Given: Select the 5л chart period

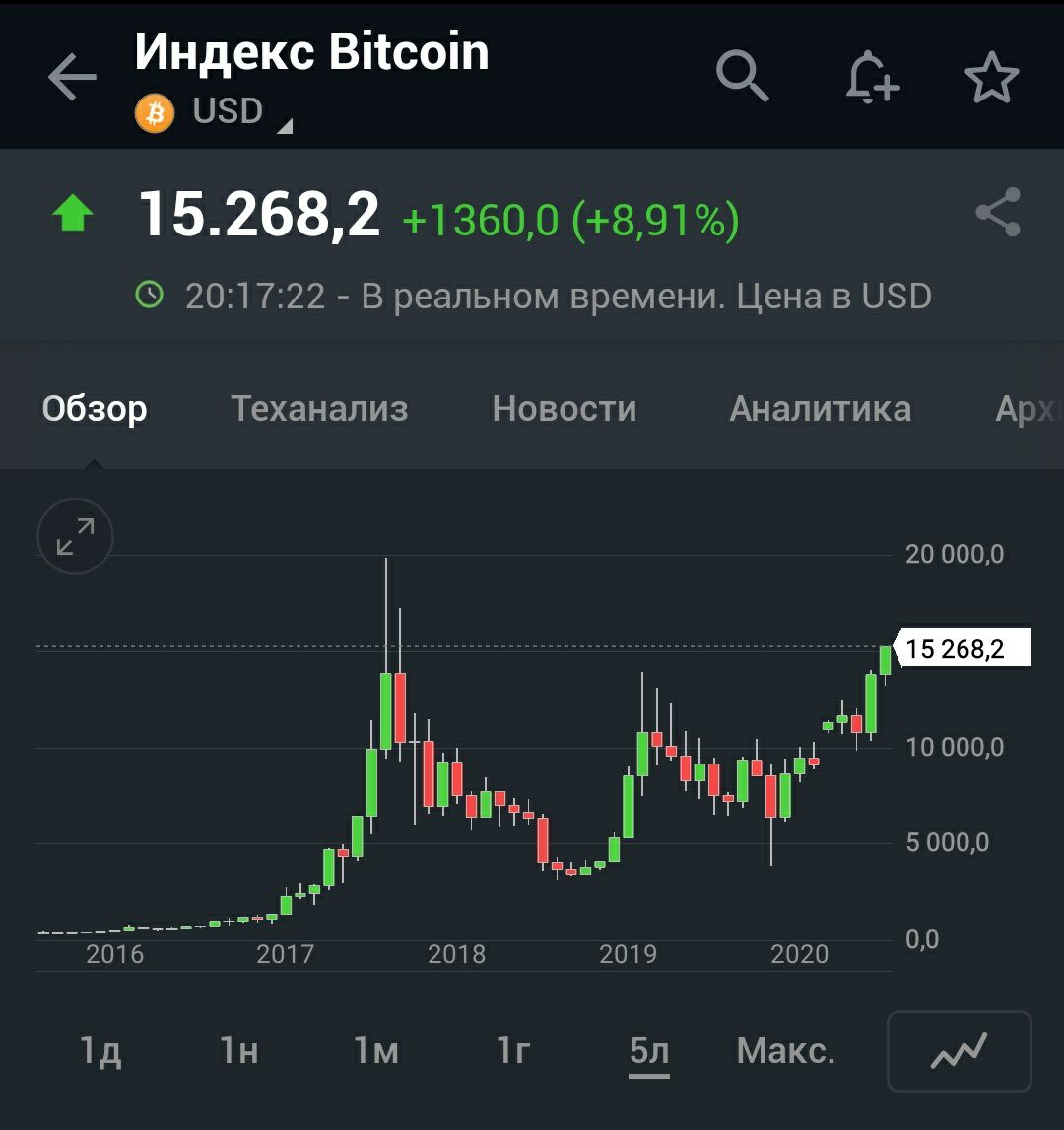Looking at the screenshot, I should coord(649,1051).
